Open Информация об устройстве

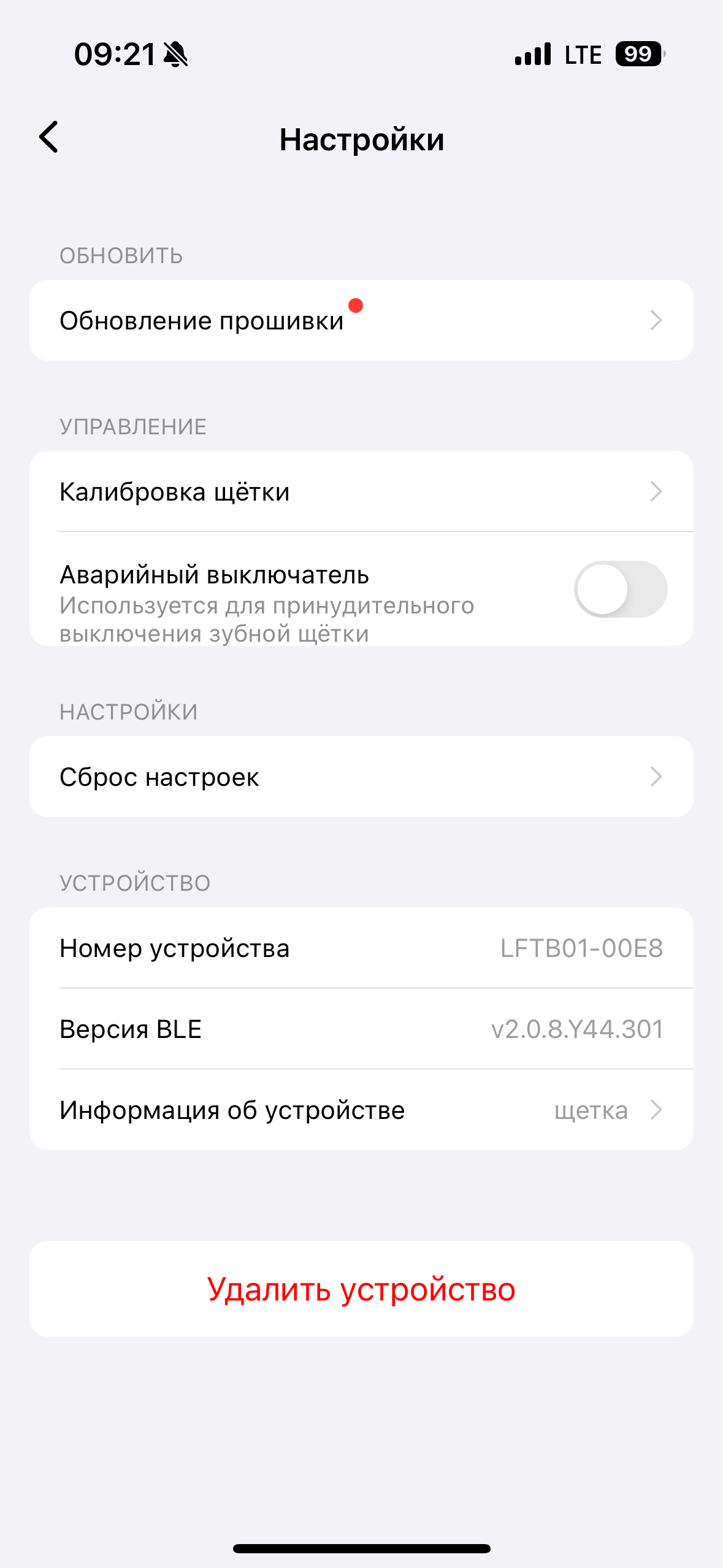[361, 1110]
